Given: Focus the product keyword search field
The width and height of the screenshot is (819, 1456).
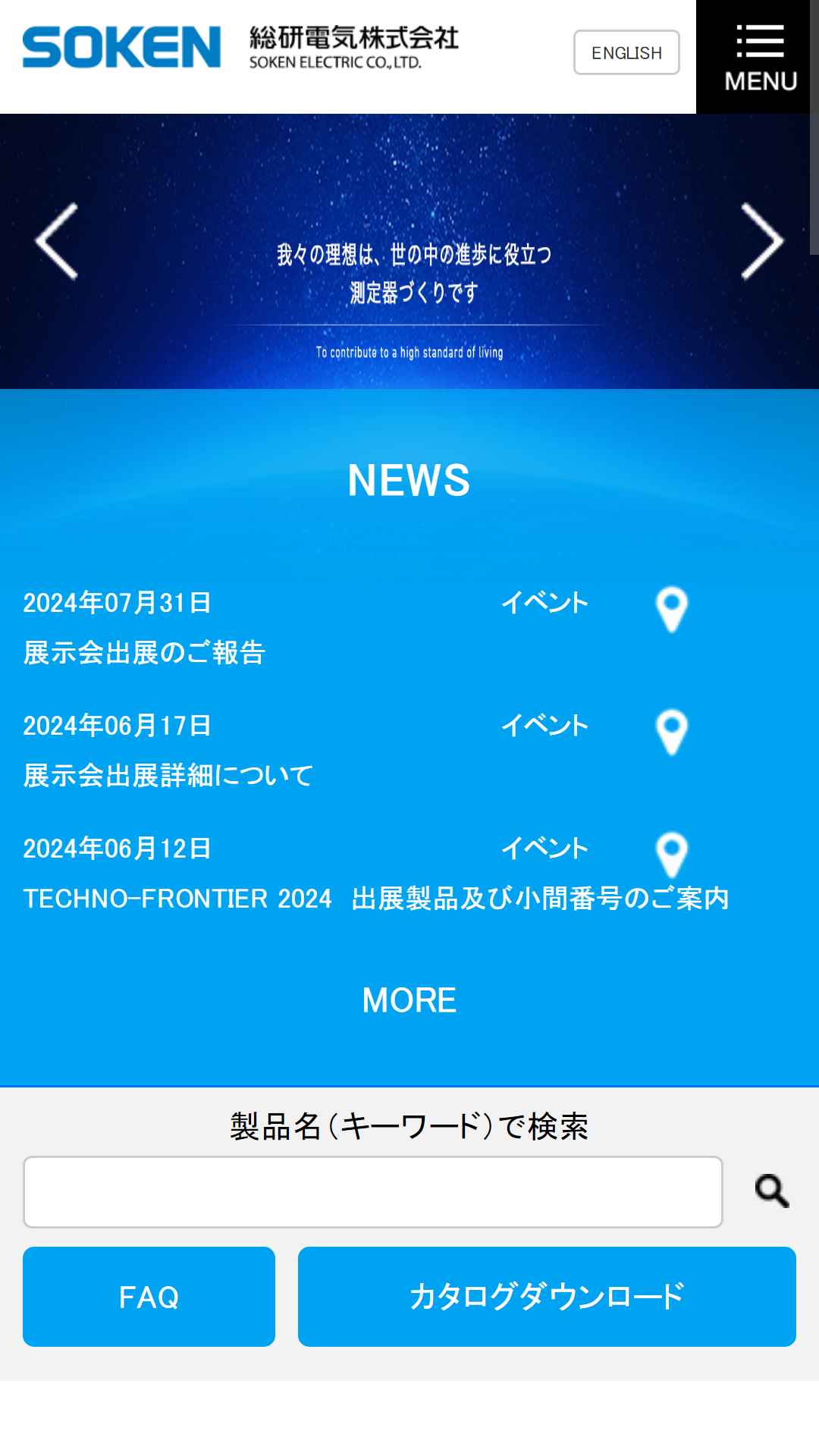Looking at the screenshot, I should tap(373, 1191).
